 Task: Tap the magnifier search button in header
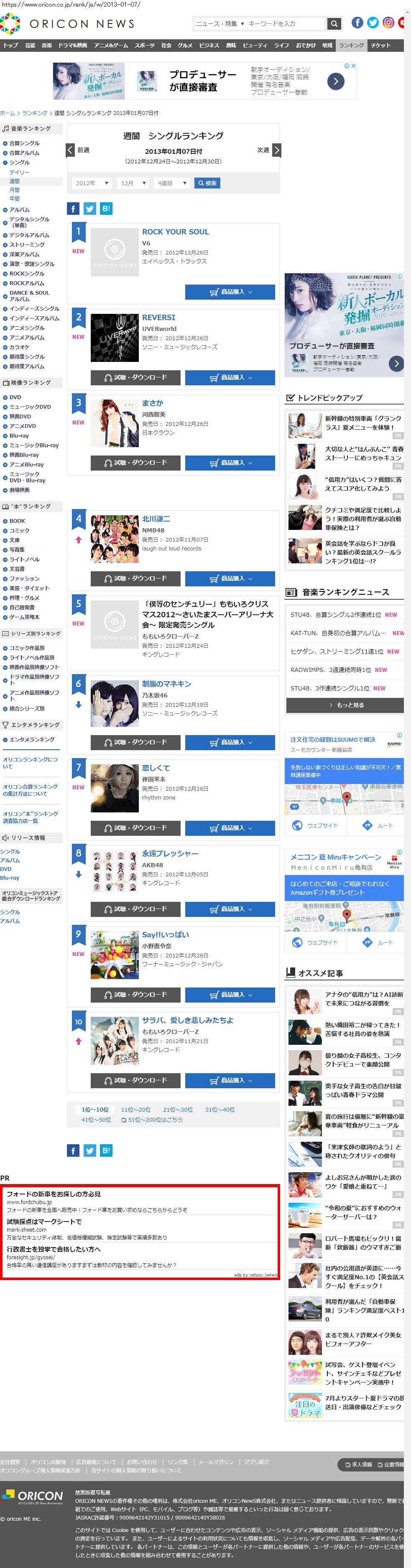point(334,24)
